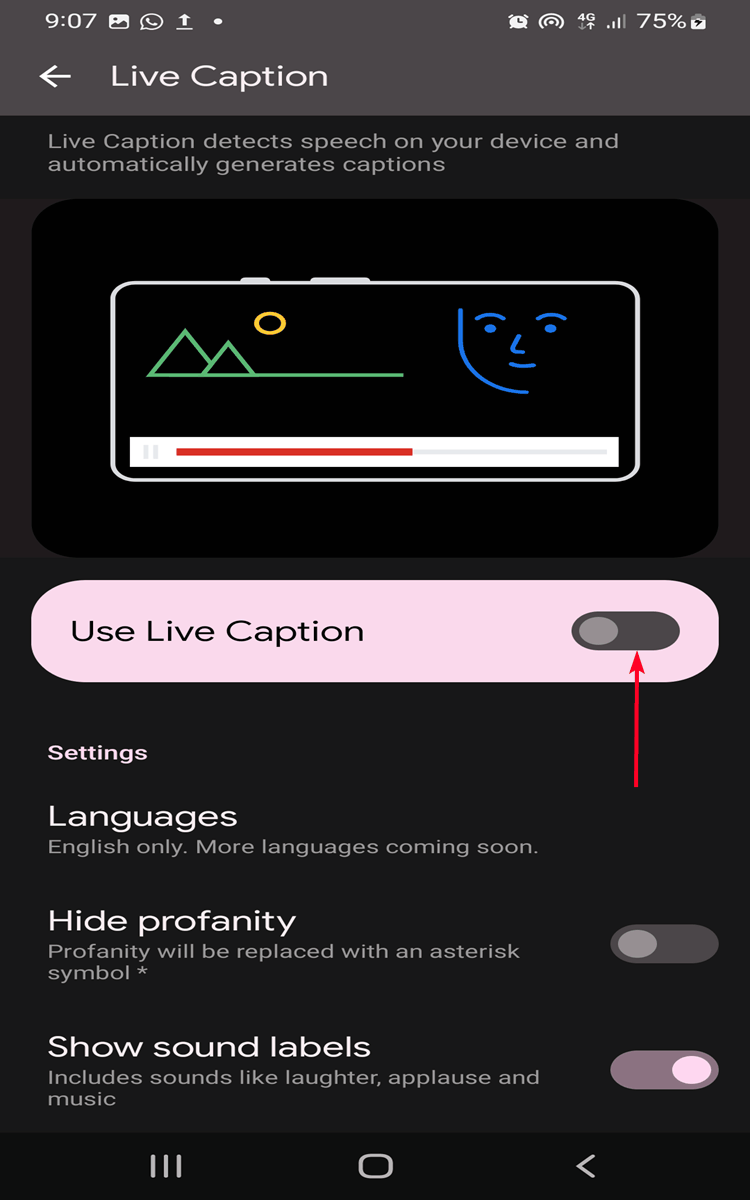
Task: Tap the system home button
Action: pyautogui.click(x=375, y=1165)
